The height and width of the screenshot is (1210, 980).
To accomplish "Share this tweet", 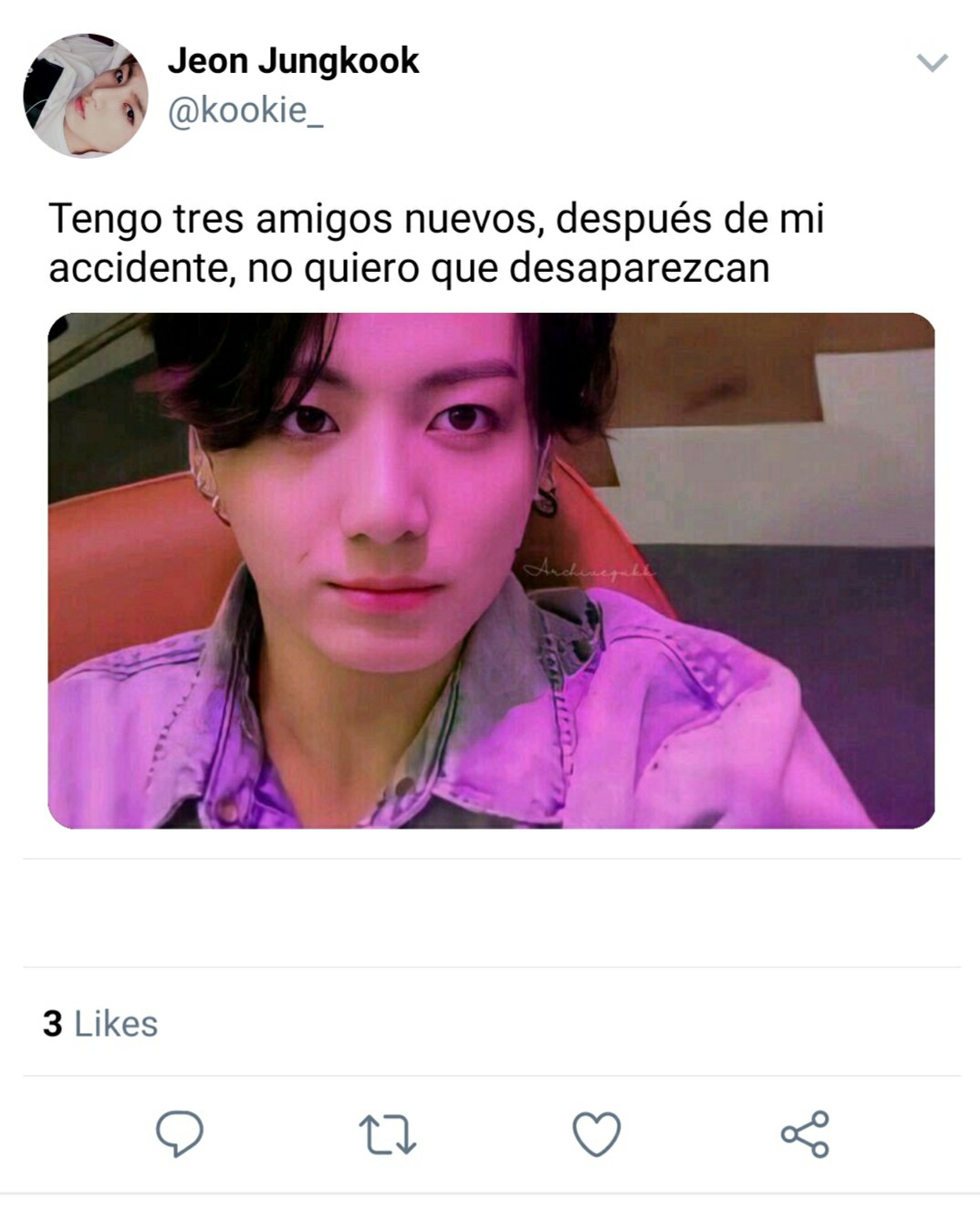I will point(805,1134).
